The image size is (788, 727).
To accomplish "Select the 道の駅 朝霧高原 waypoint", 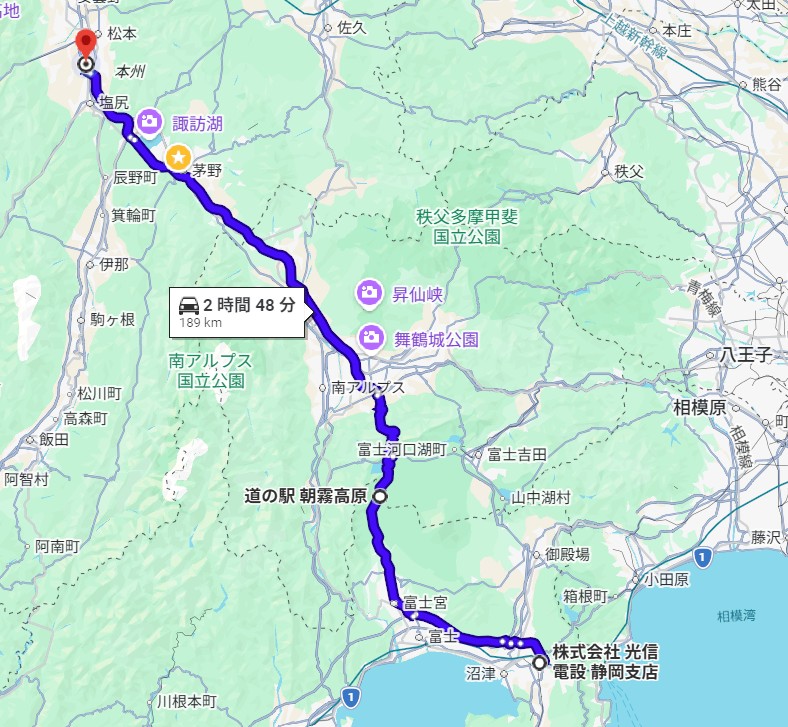I will 380,495.
